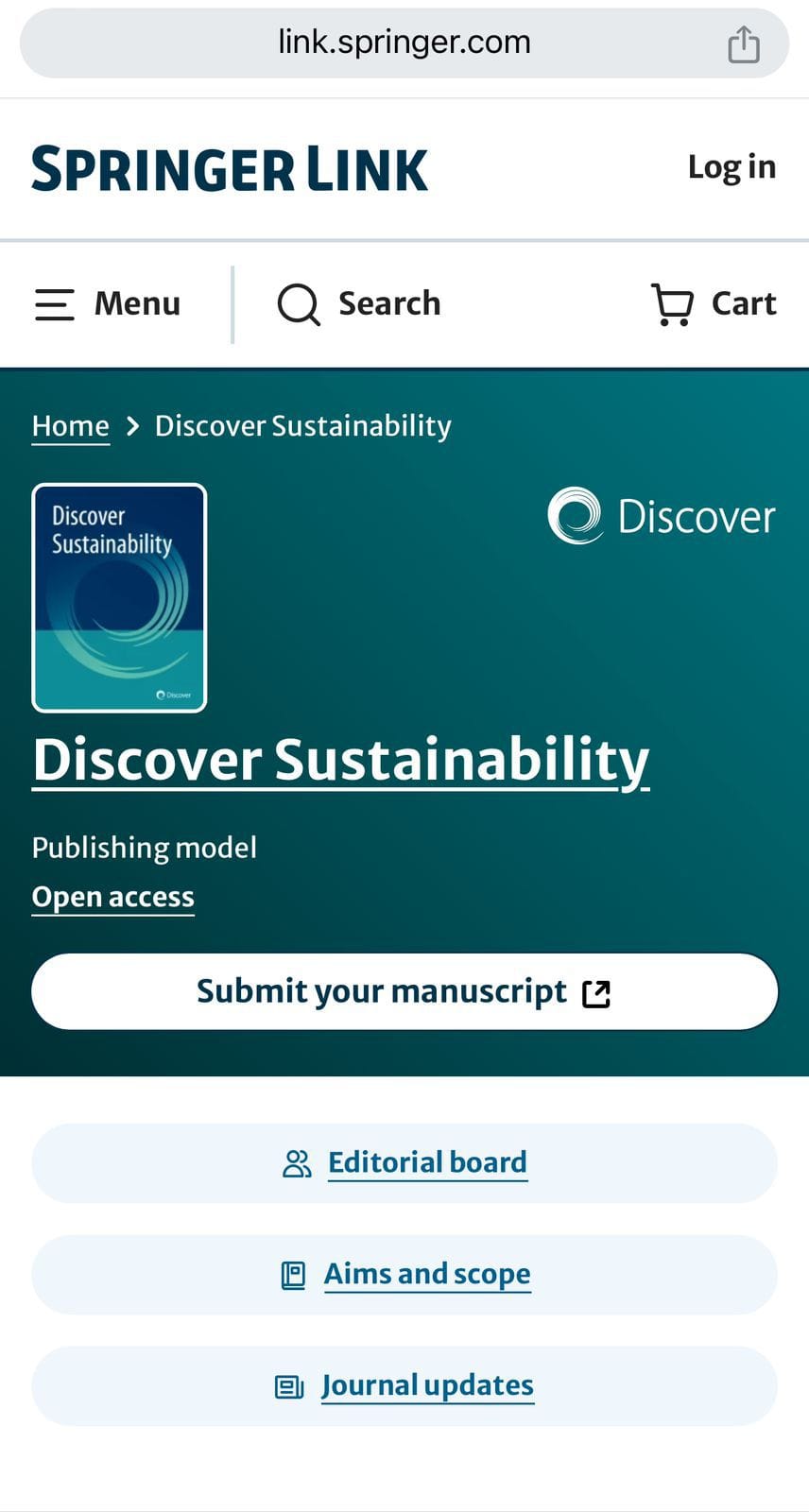Open Search
The width and height of the screenshot is (809, 1512).
point(359,304)
